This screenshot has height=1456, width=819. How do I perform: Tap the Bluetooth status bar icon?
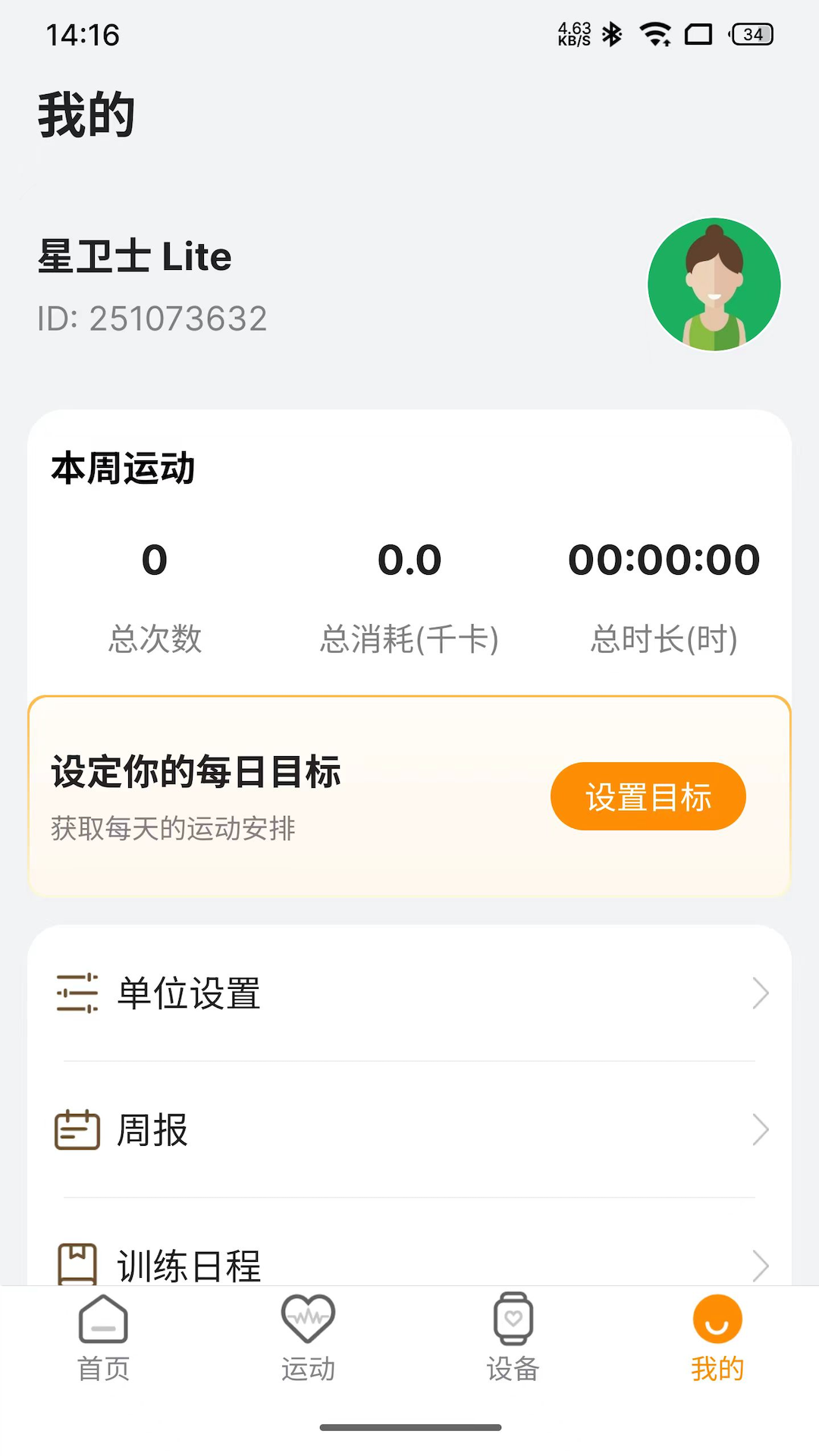[x=611, y=33]
